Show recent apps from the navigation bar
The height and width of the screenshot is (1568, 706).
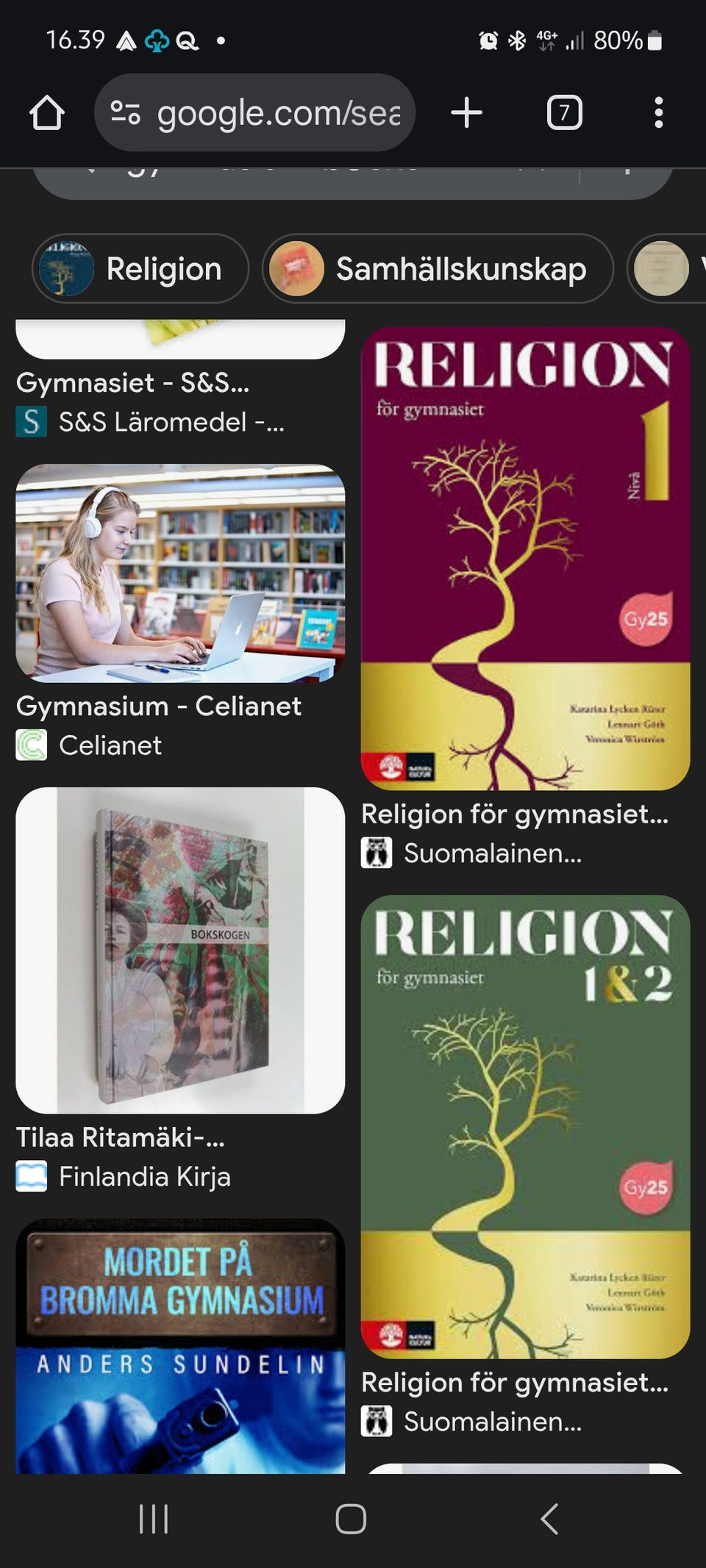pos(154,1518)
